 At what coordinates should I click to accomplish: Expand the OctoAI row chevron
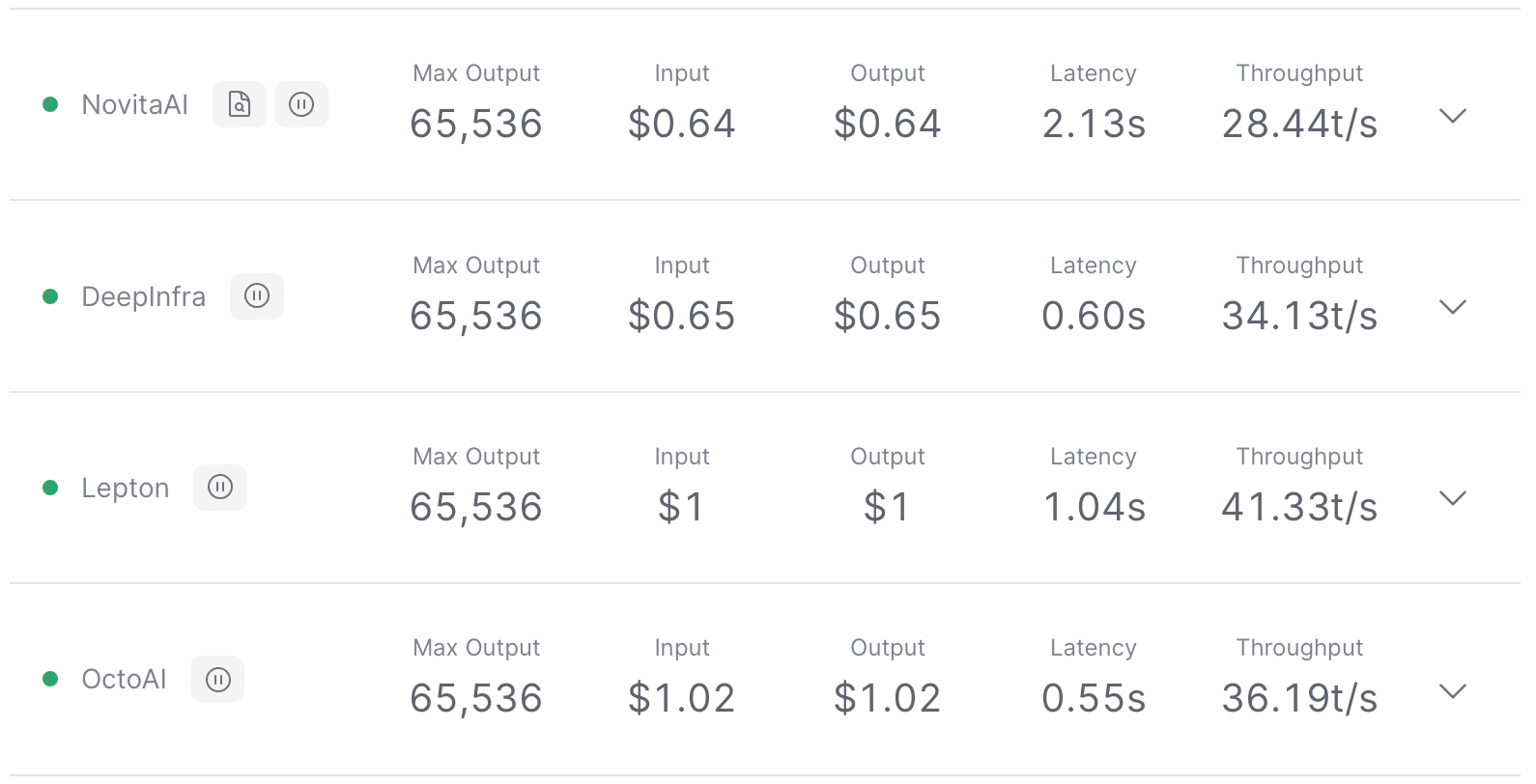pos(1452,691)
